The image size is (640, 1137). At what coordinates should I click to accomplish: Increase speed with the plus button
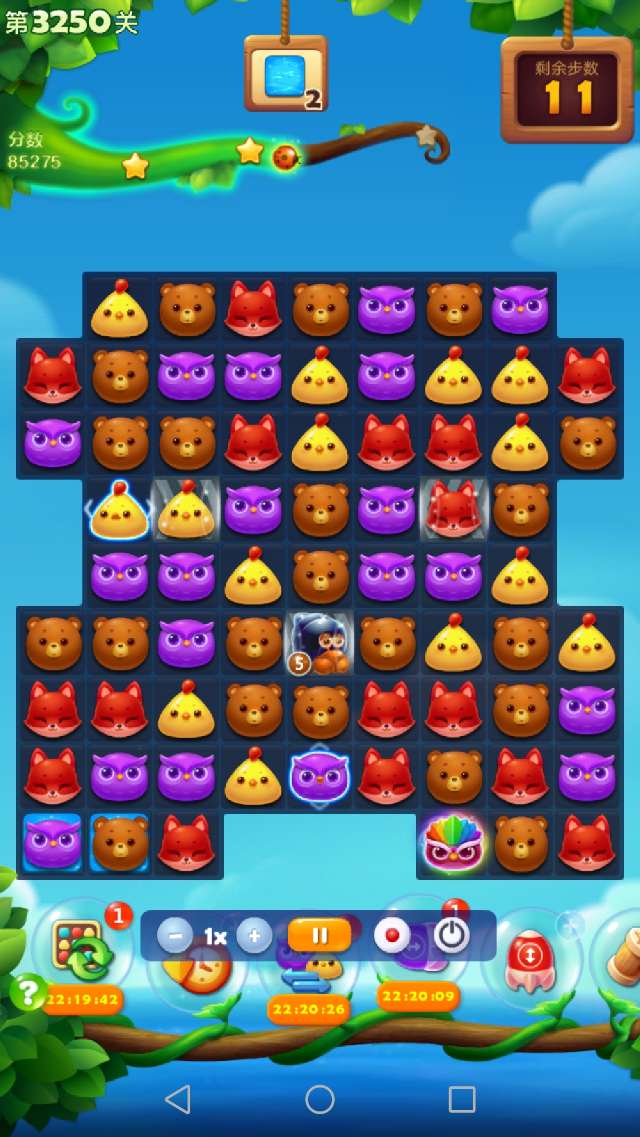(x=254, y=936)
